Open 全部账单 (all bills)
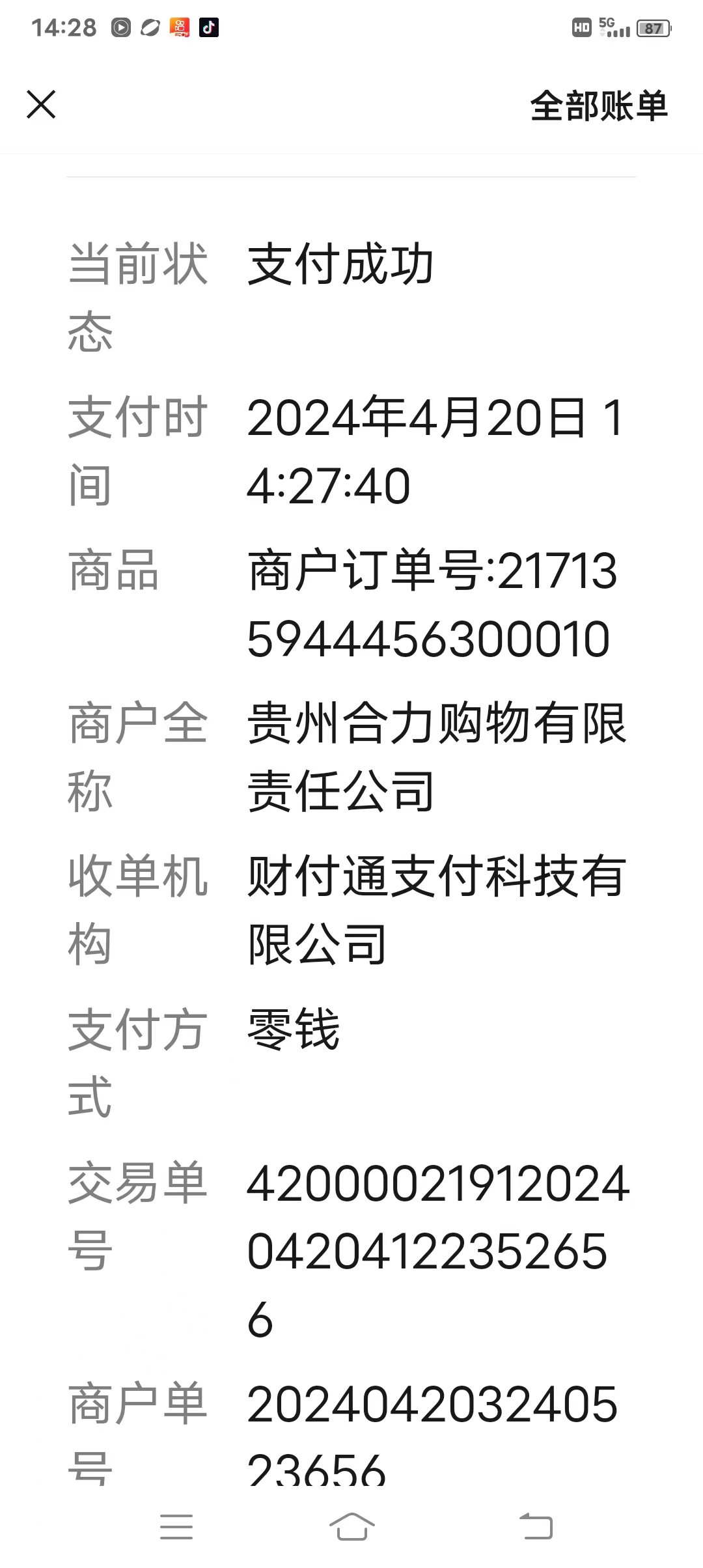The height and width of the screenshot is (1568, 703). tap(598, 106)
